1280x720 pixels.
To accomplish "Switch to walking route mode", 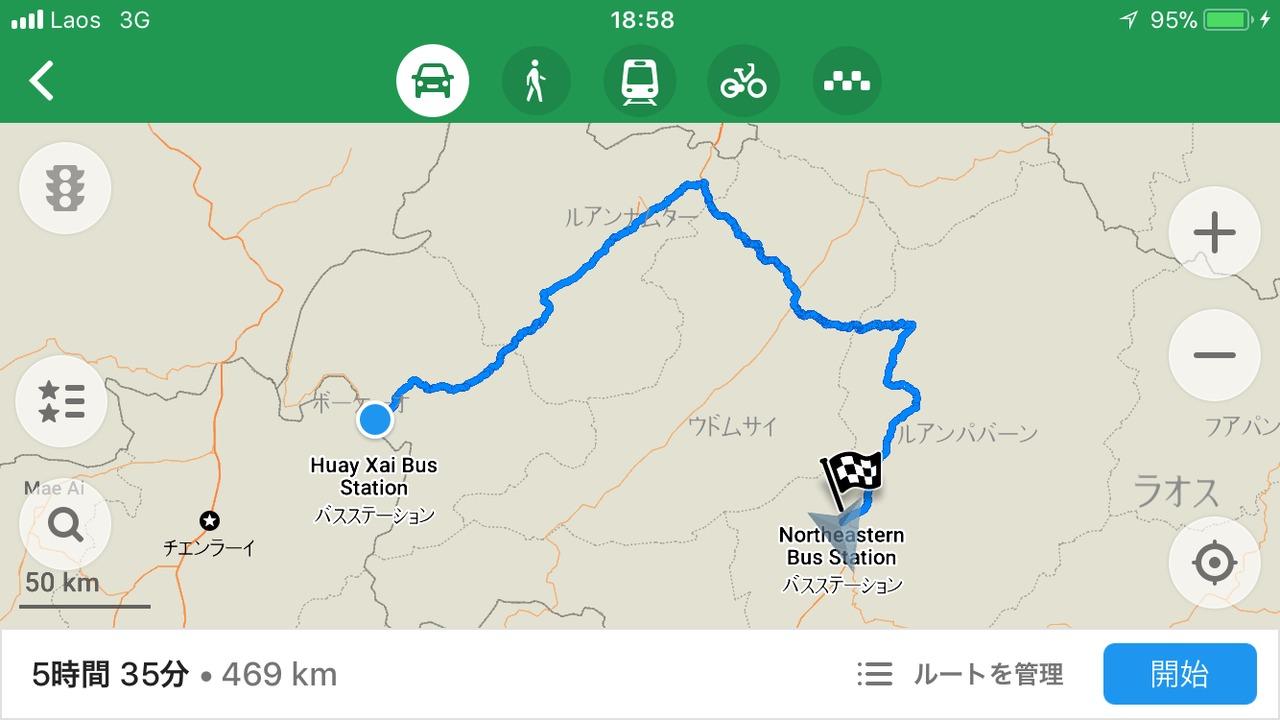I will 536,81.
